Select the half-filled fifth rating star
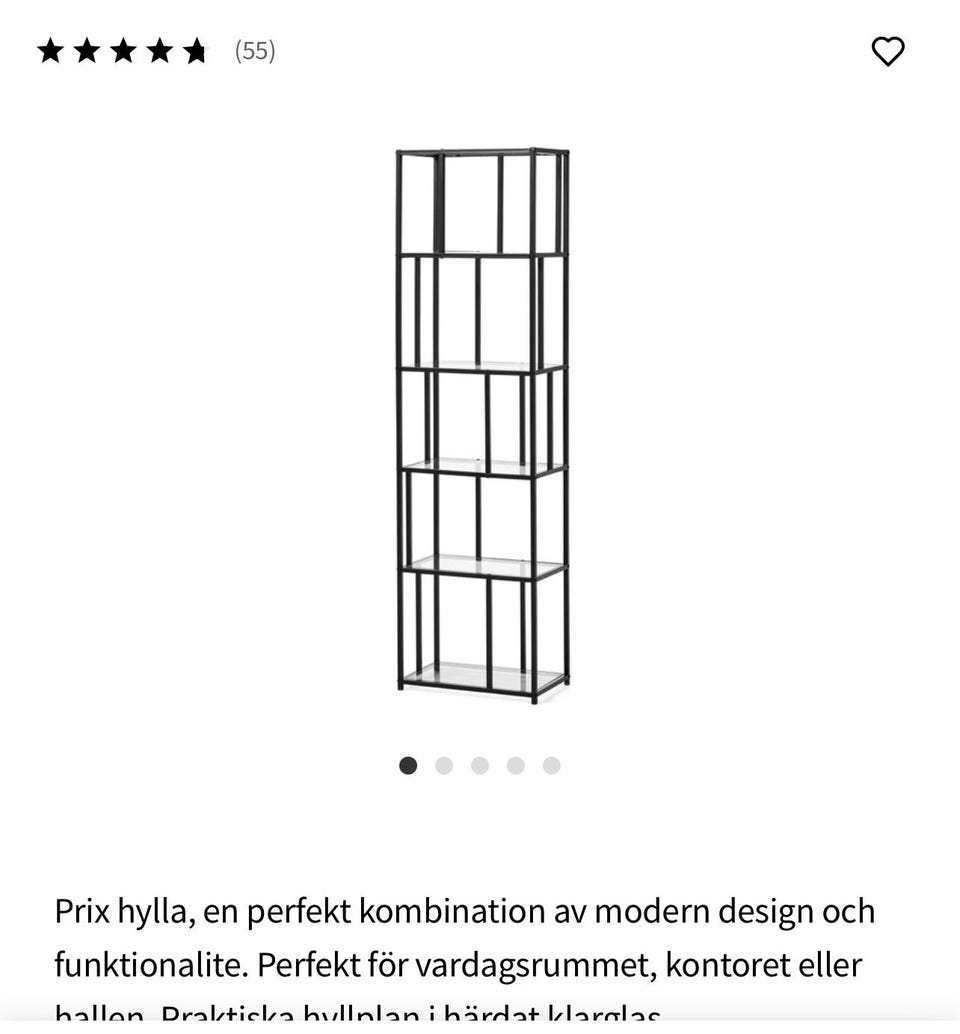The image size is (960, 1034). [x=198, y=50]
